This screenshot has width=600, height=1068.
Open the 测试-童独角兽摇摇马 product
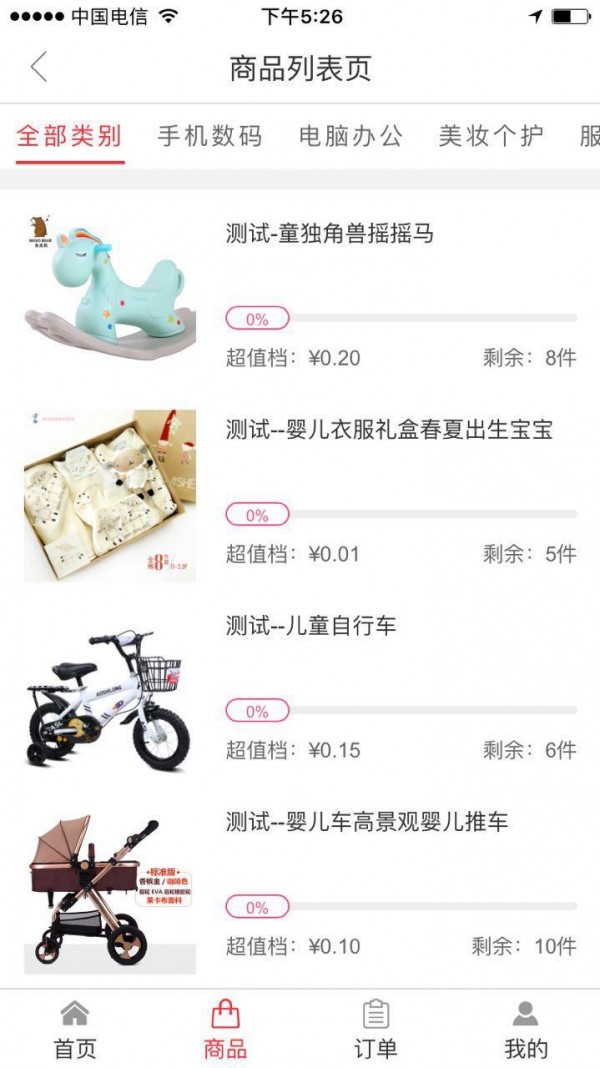tap(330, 235)
